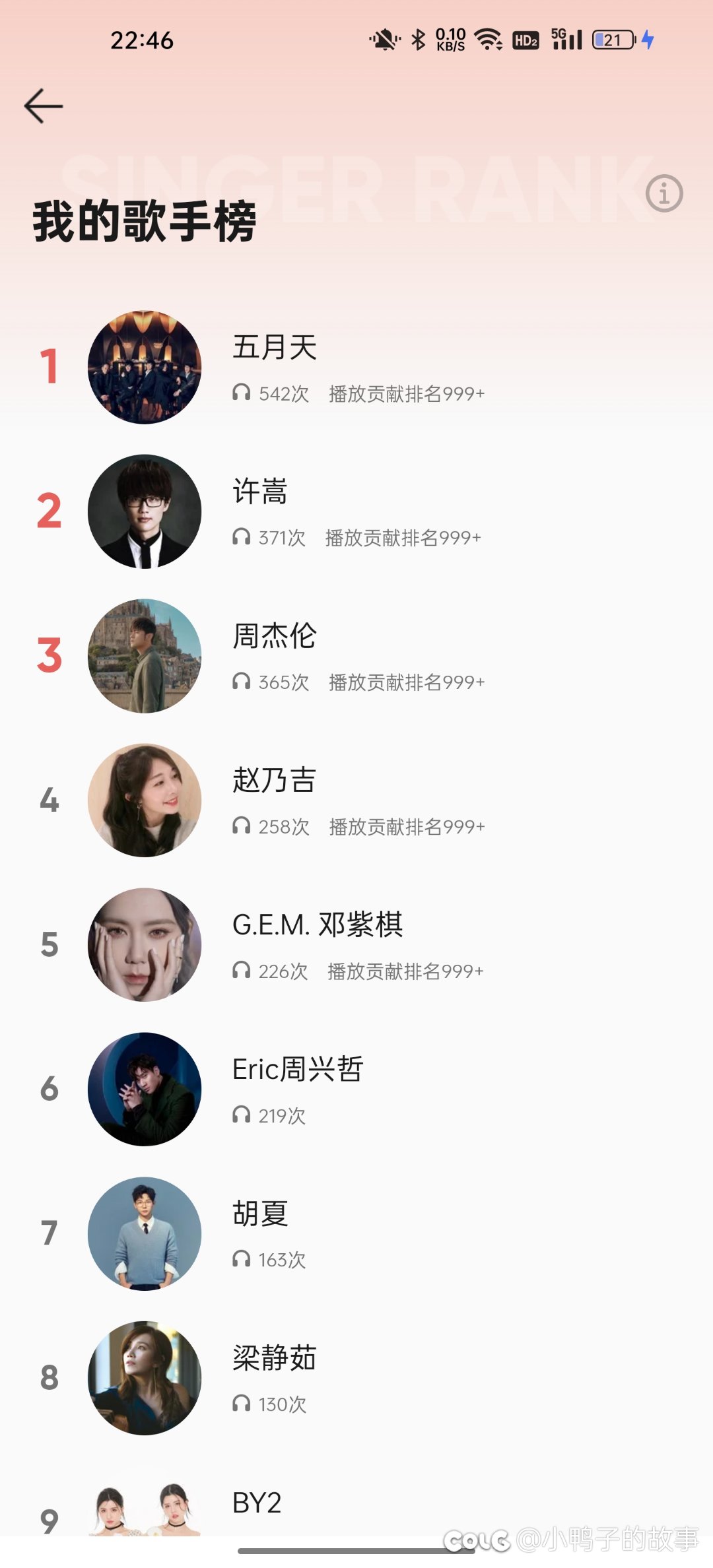Screen dimensions: 713x1568
Task: Open the singer row for 梁静茹
Action: click(x=356, y=1379)
